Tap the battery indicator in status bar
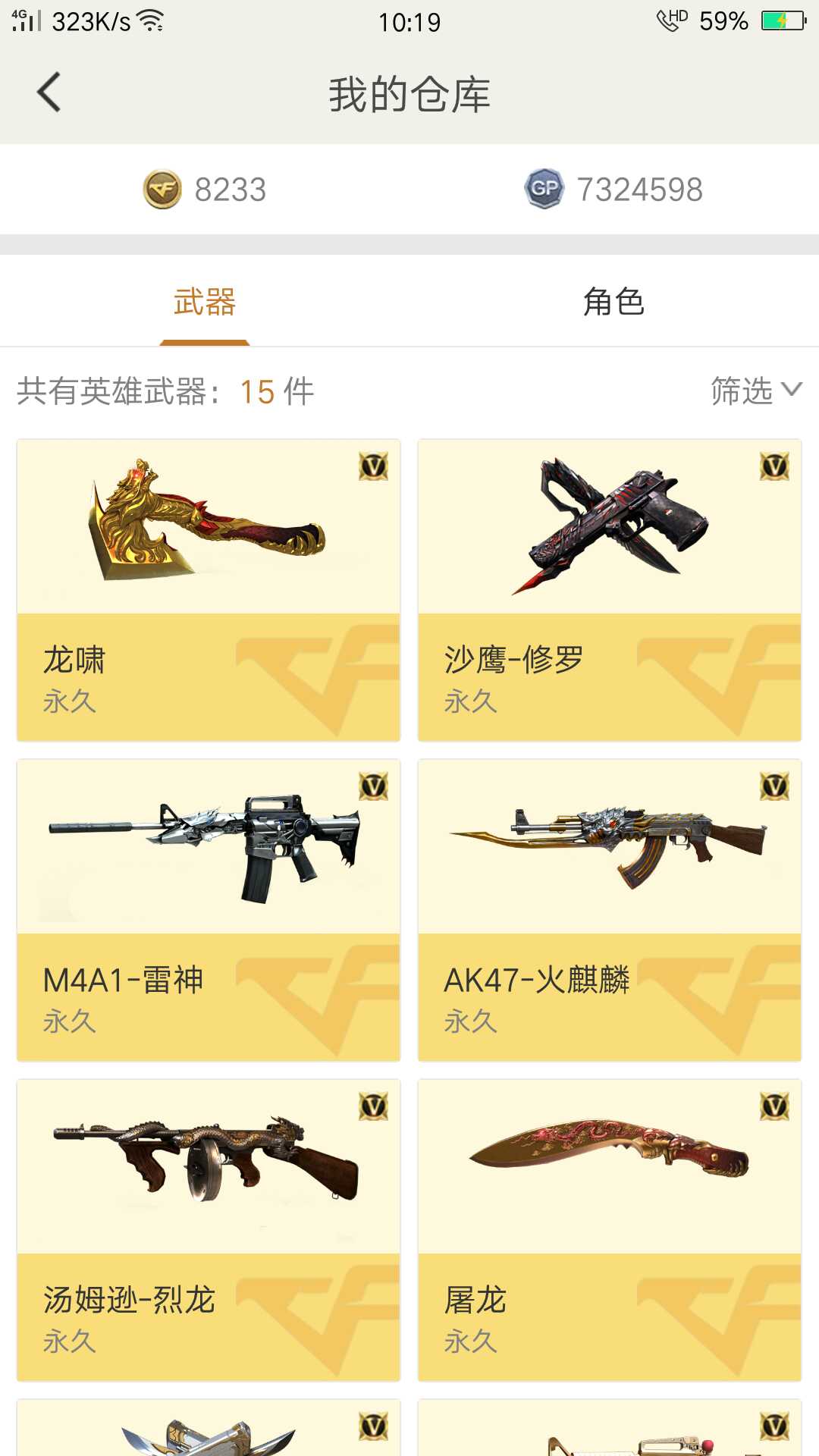This screenshot has width=819, height=1456. click(x=781, y=21)
